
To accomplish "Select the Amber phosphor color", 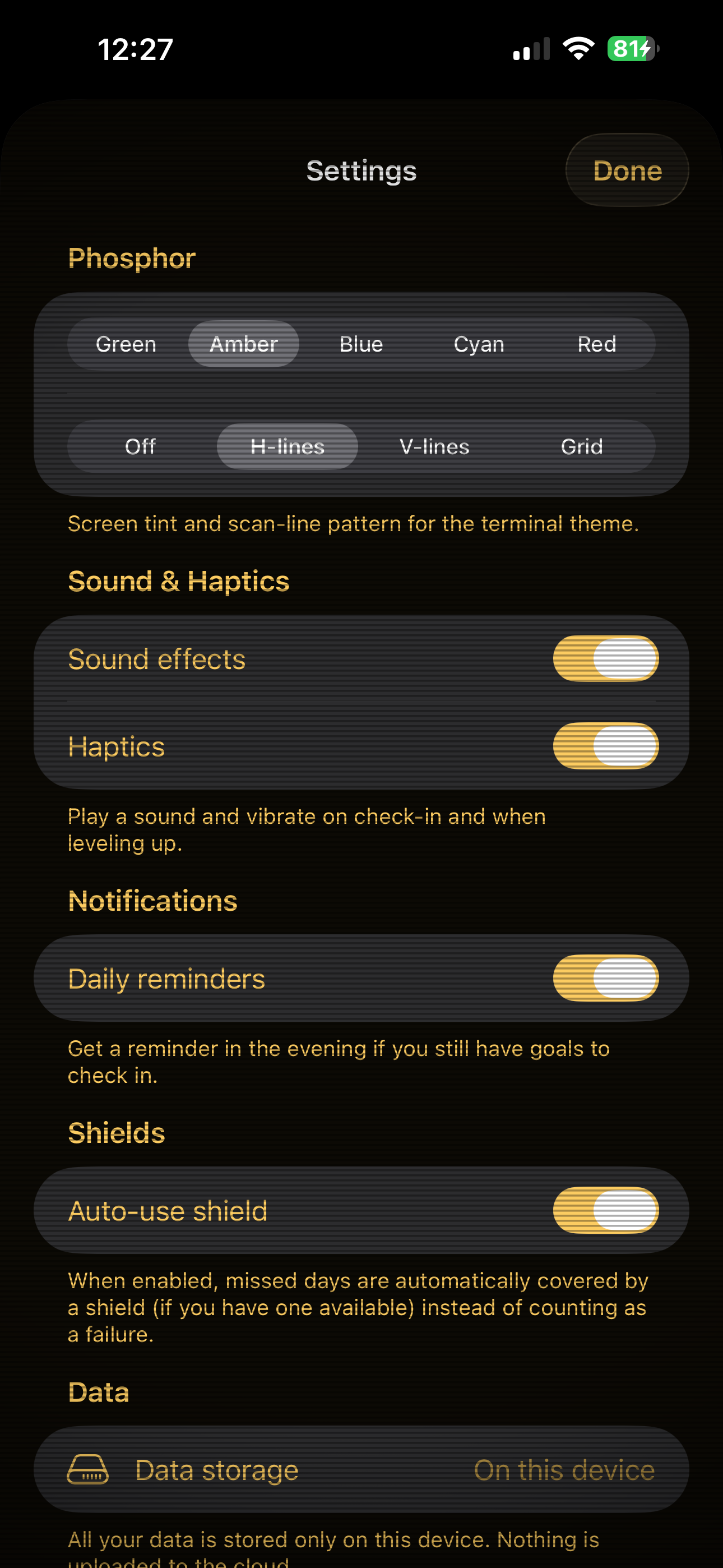I will coord(243,344).
